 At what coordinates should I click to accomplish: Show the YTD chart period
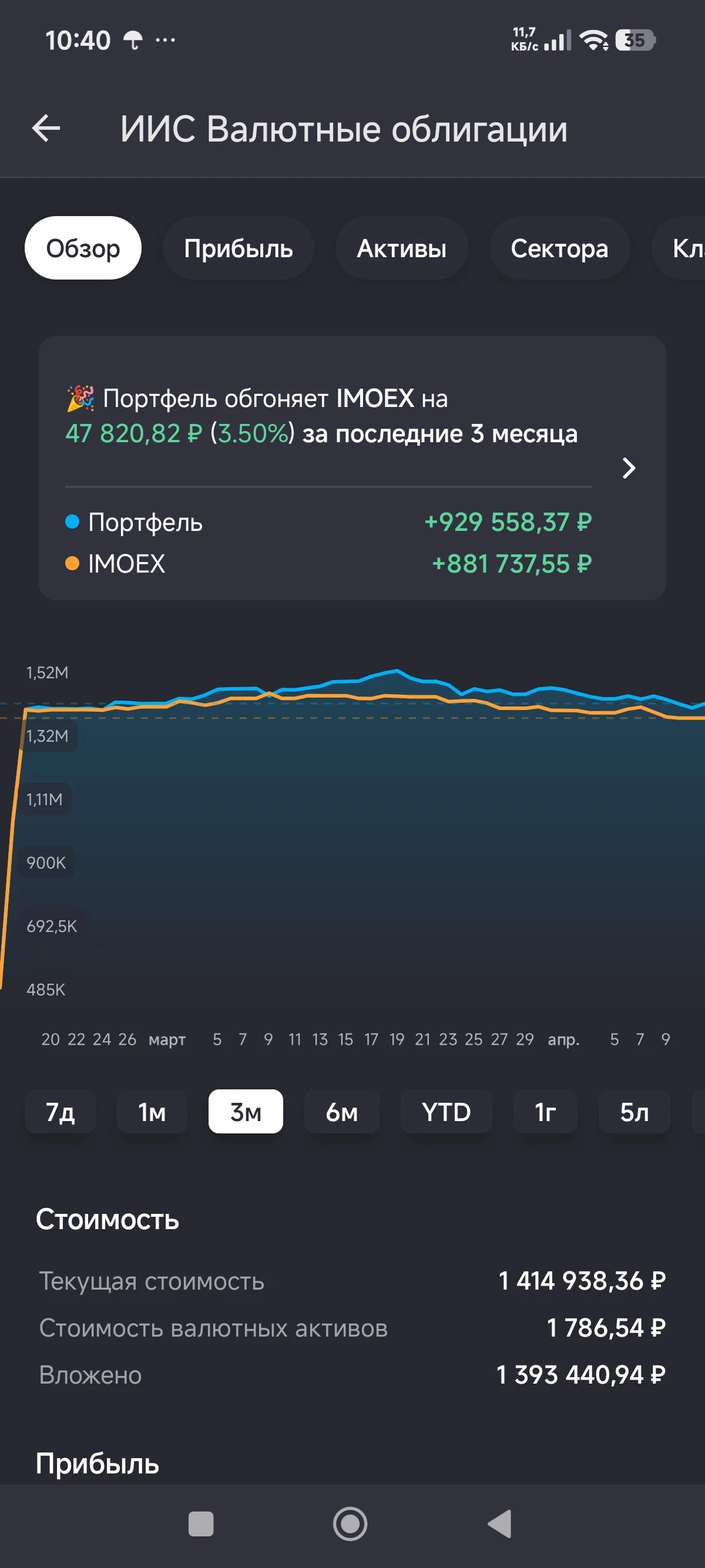click(446, 1112)
